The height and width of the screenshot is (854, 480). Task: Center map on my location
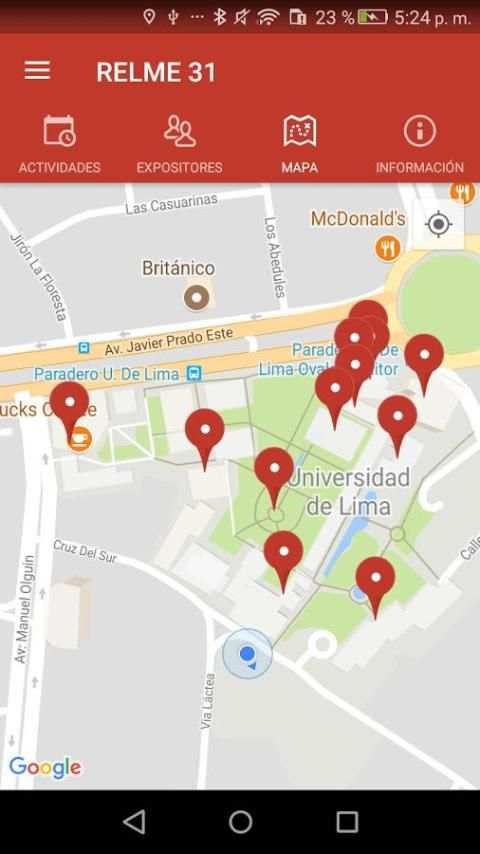click(439, 224)
